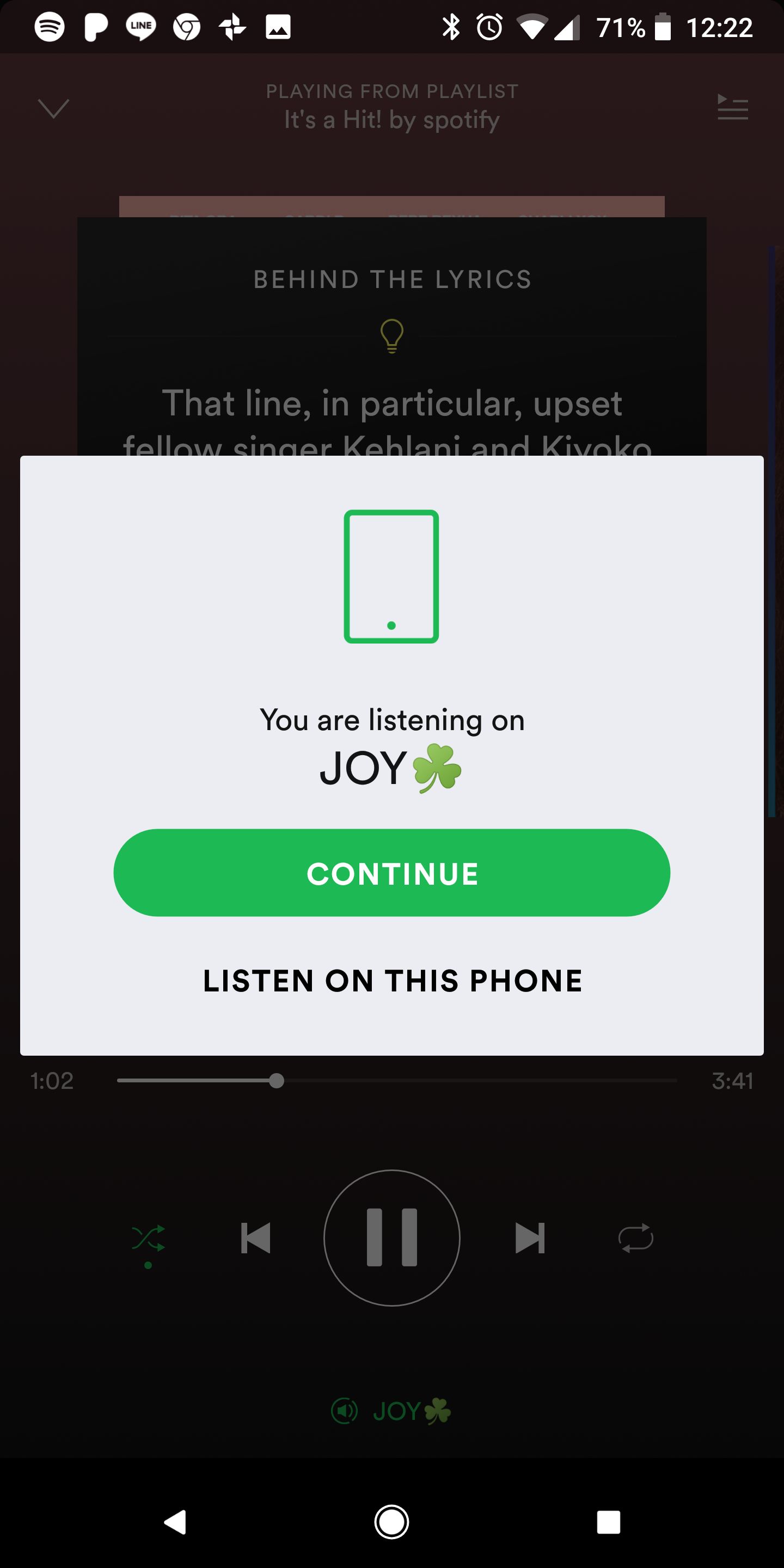The width and height of the screenshot is (784, 1568).
Task: Go to the home screen
Action: [391, 1522]
